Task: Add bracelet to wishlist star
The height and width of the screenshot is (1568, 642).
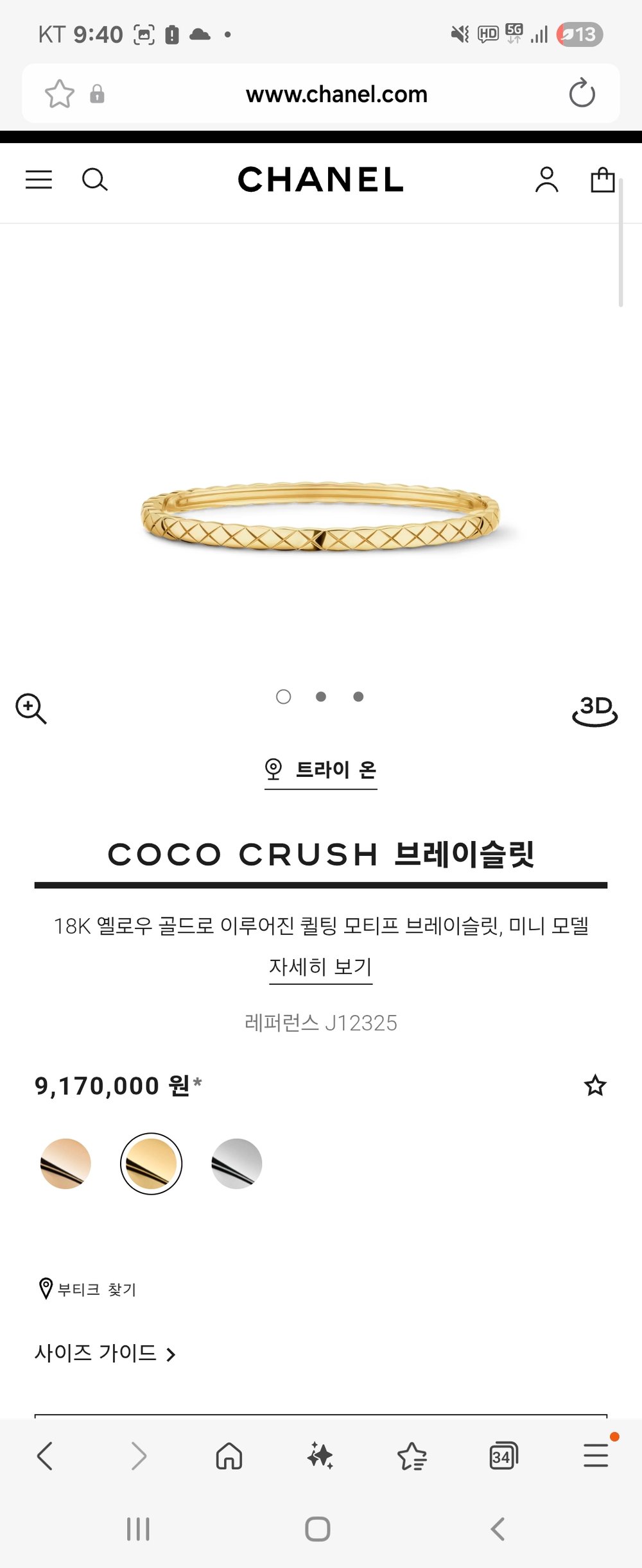Action: point(594,1086)
